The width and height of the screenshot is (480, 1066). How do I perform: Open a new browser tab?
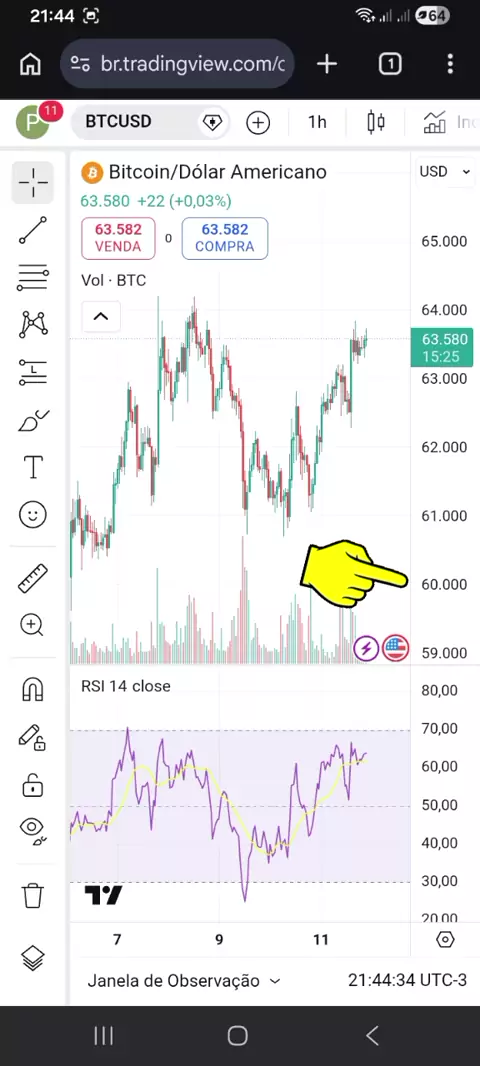click(x=327, y=64)
